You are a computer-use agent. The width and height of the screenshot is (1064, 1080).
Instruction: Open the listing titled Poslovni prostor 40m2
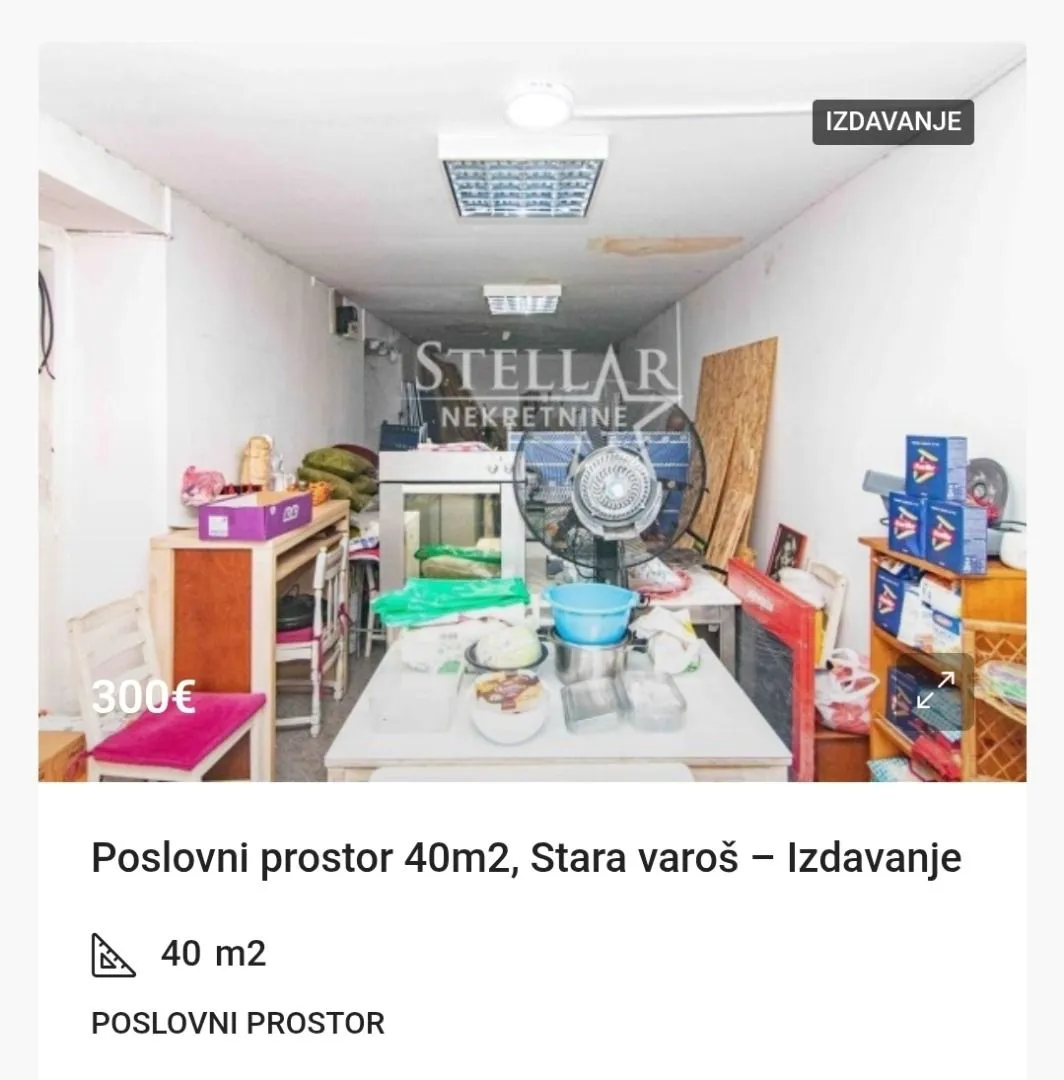point(525,855)
